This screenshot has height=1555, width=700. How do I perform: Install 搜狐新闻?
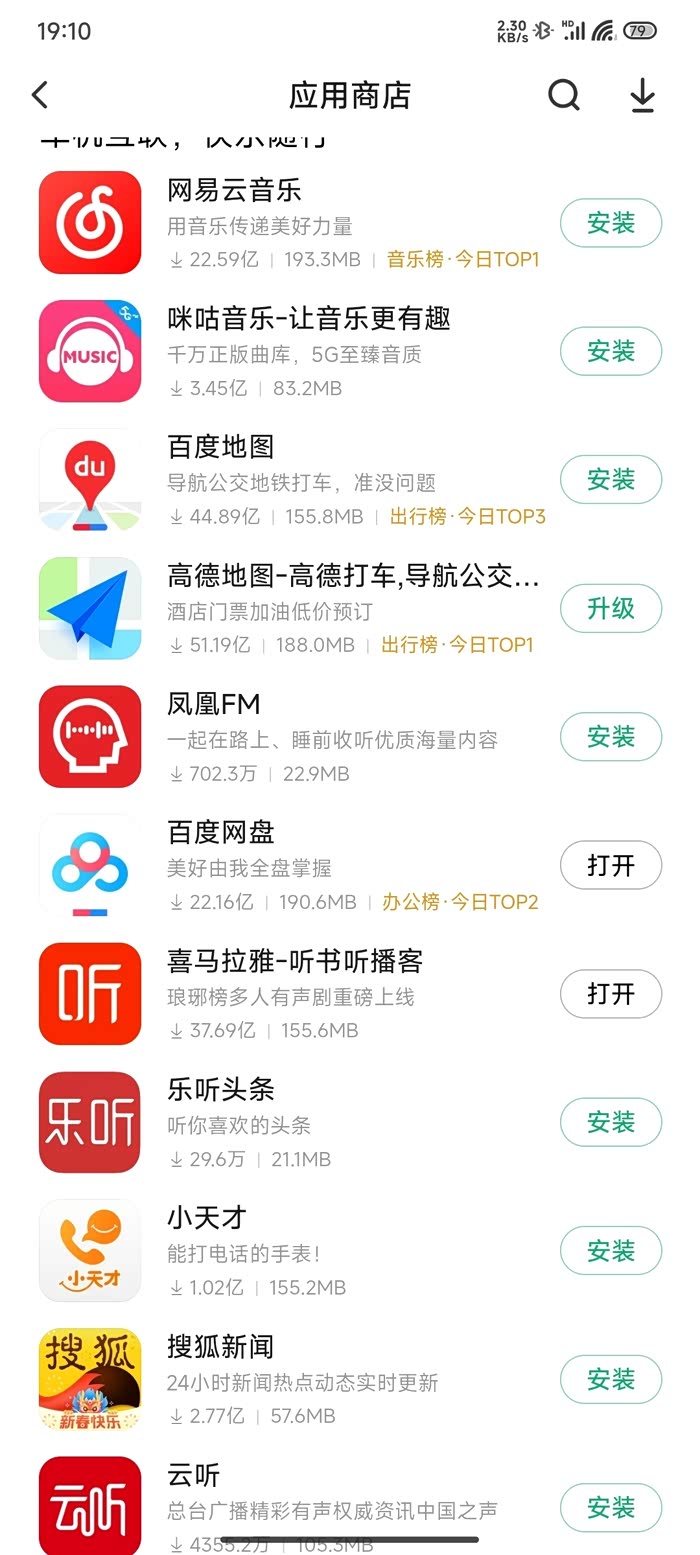[610, 1379]
